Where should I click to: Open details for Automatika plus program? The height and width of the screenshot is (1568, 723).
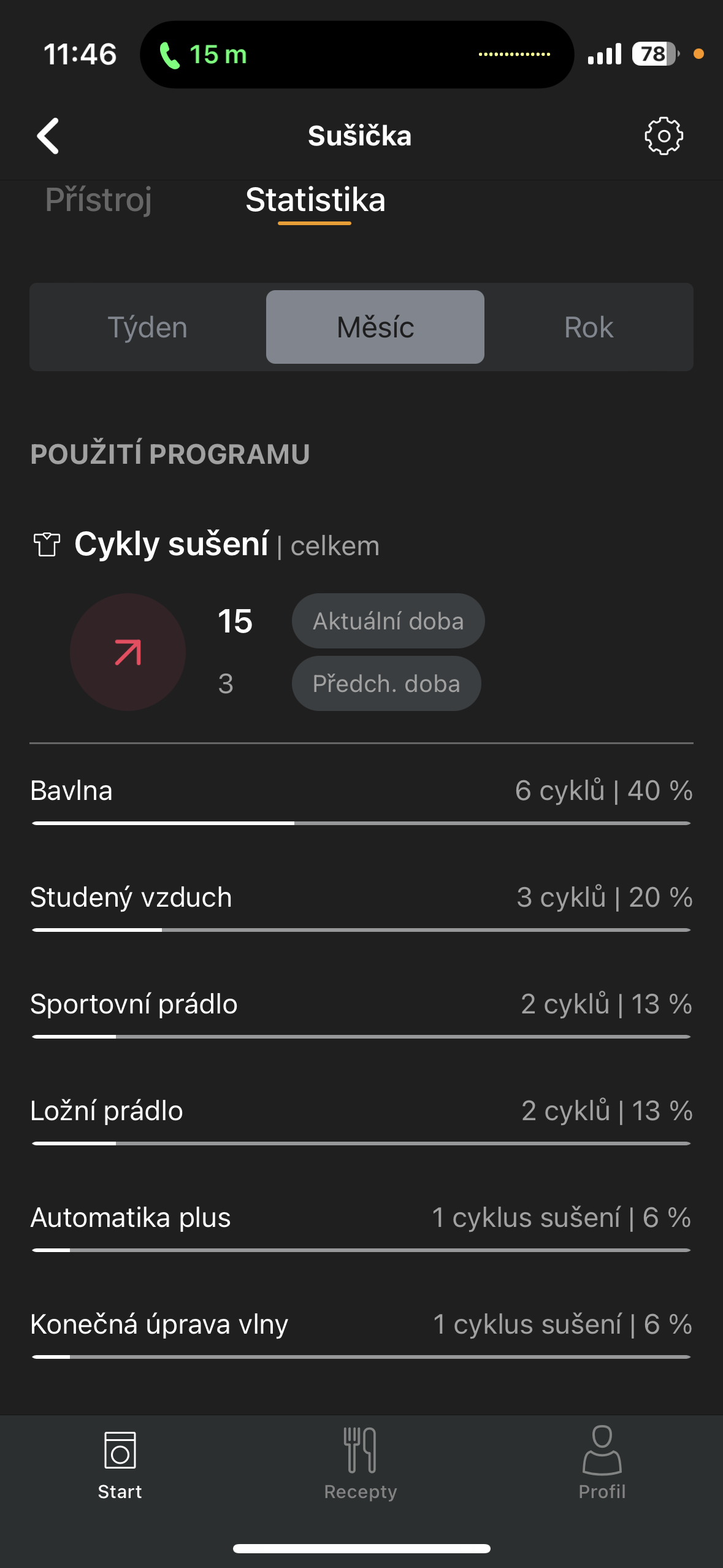[362, 1218]
